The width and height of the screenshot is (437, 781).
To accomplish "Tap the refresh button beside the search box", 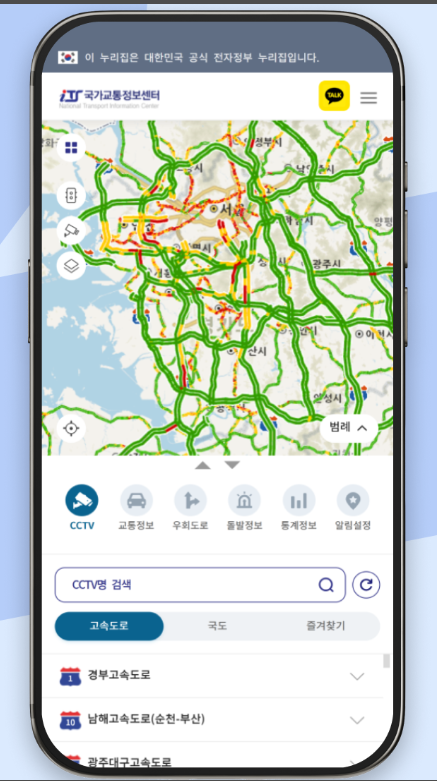I will (366, 585).
